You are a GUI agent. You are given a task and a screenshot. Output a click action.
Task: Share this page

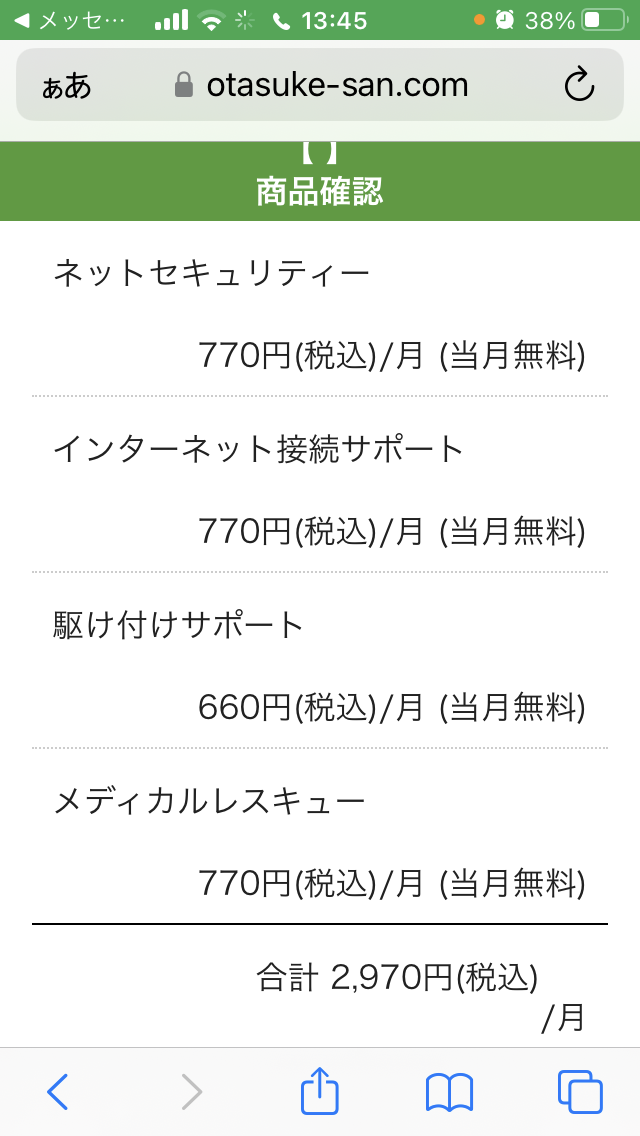pos(320,1089)
